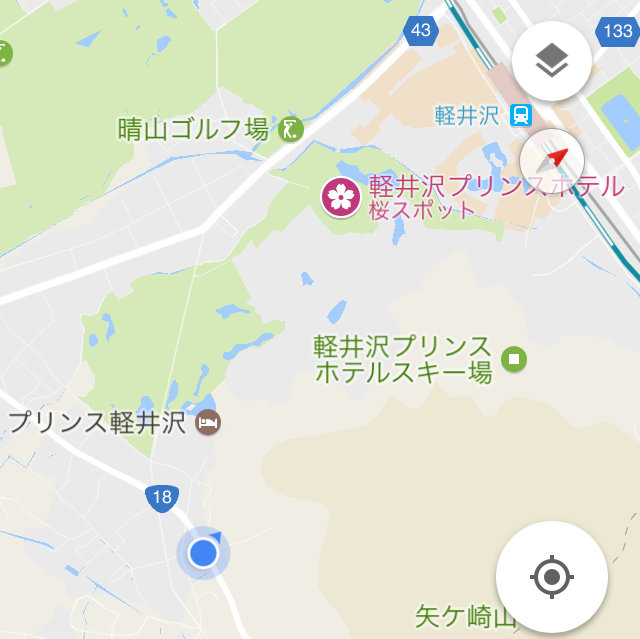Open the 晴山ゴルフ場 golf course marker
The width and height of the screenshot is (640, 639).
pos(290,129)
